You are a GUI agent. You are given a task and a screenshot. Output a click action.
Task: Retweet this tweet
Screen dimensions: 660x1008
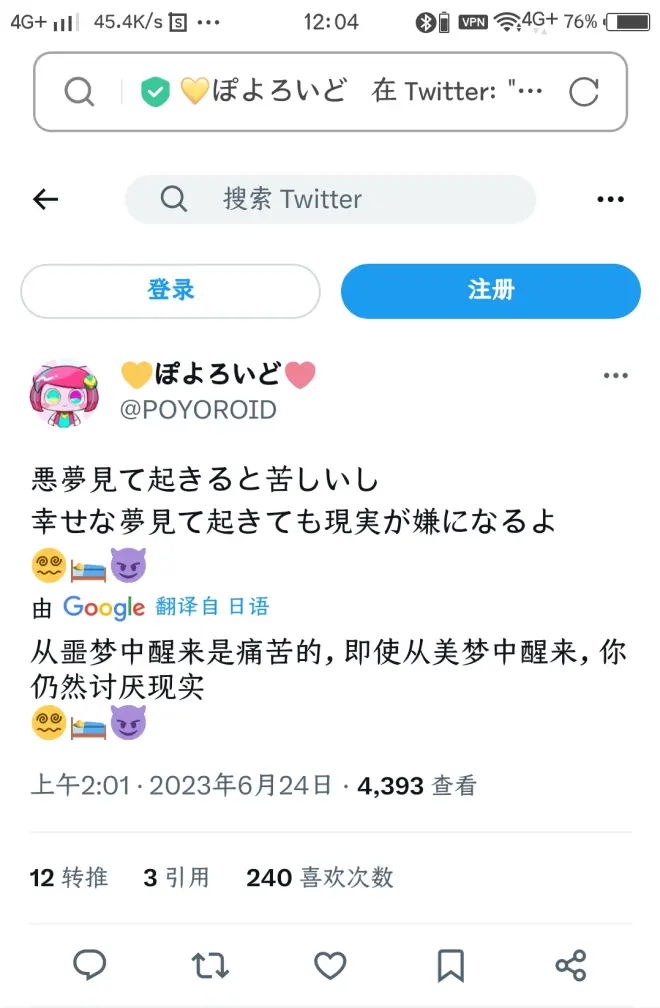(210, 965)
